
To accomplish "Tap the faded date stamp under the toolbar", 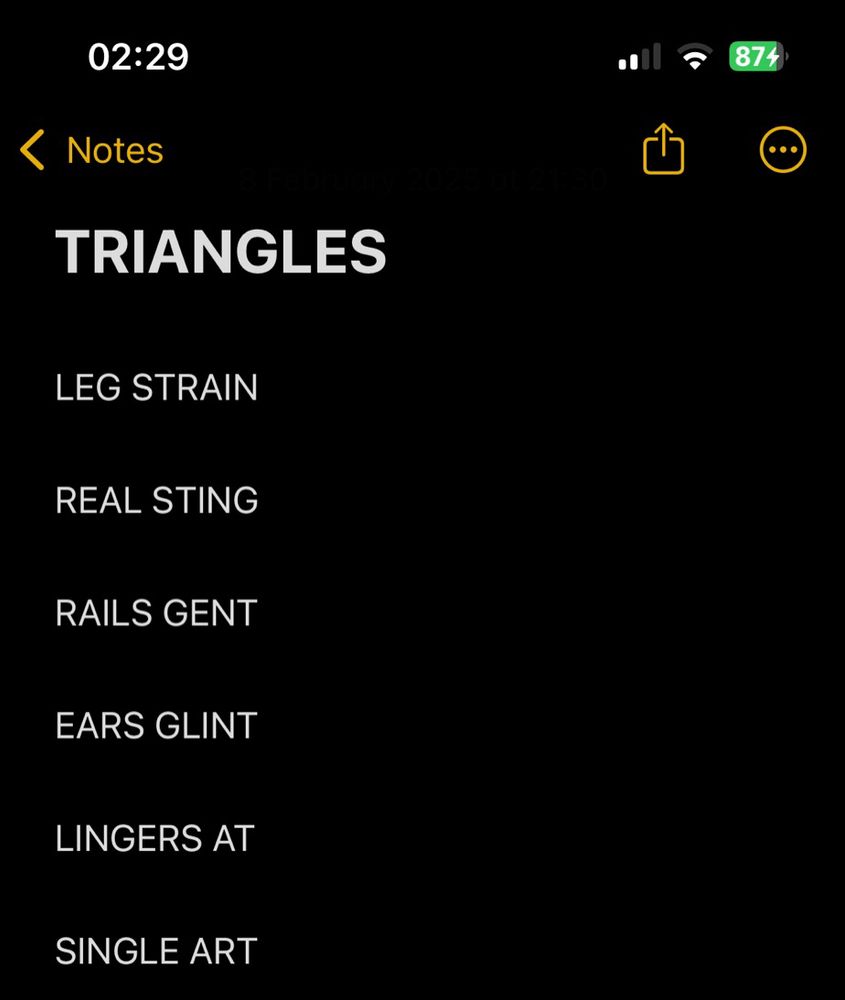I will click(x=422, y=180).
